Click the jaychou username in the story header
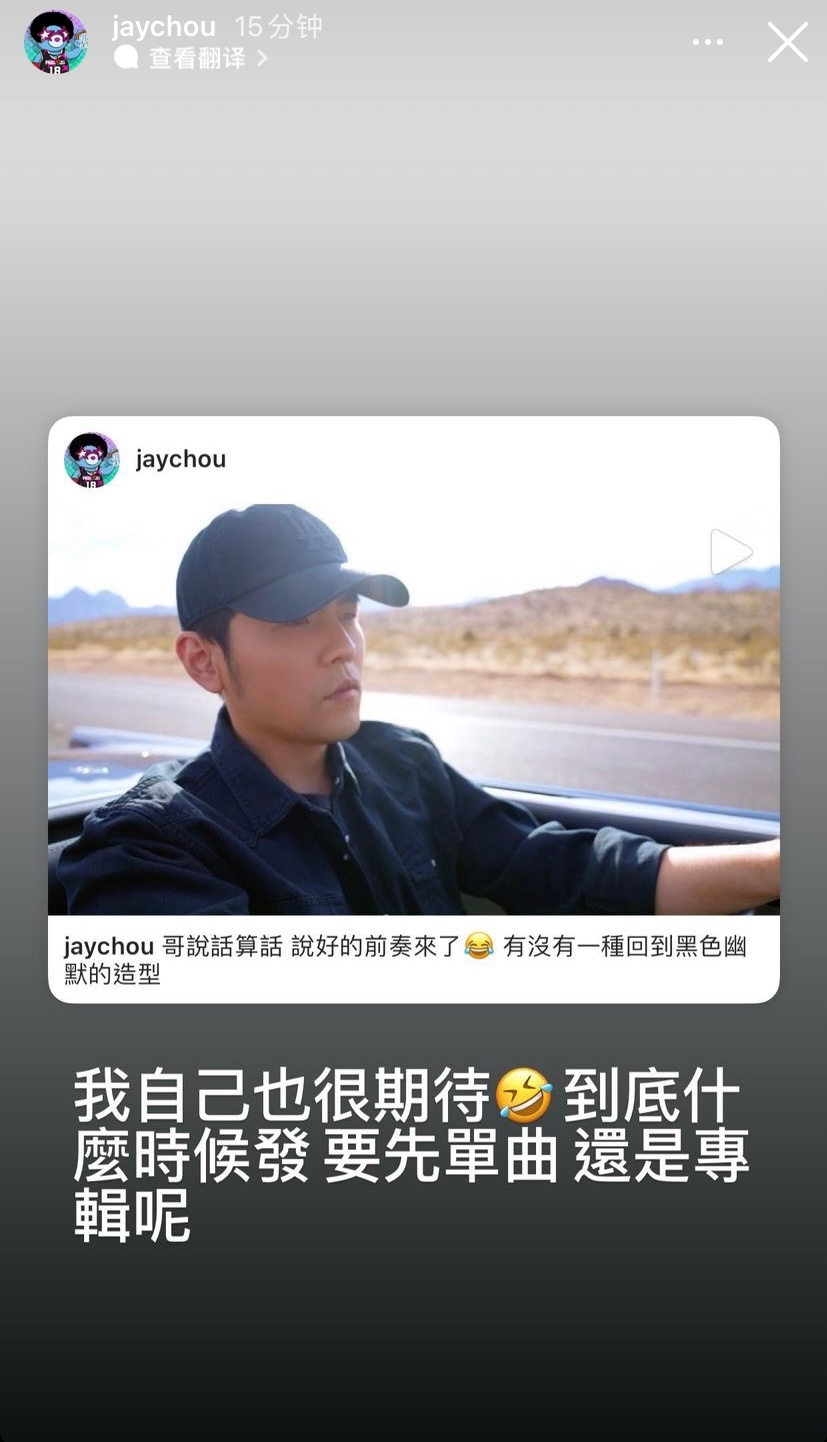Viewport: 827px width, 1442px height. pos(163,28)
